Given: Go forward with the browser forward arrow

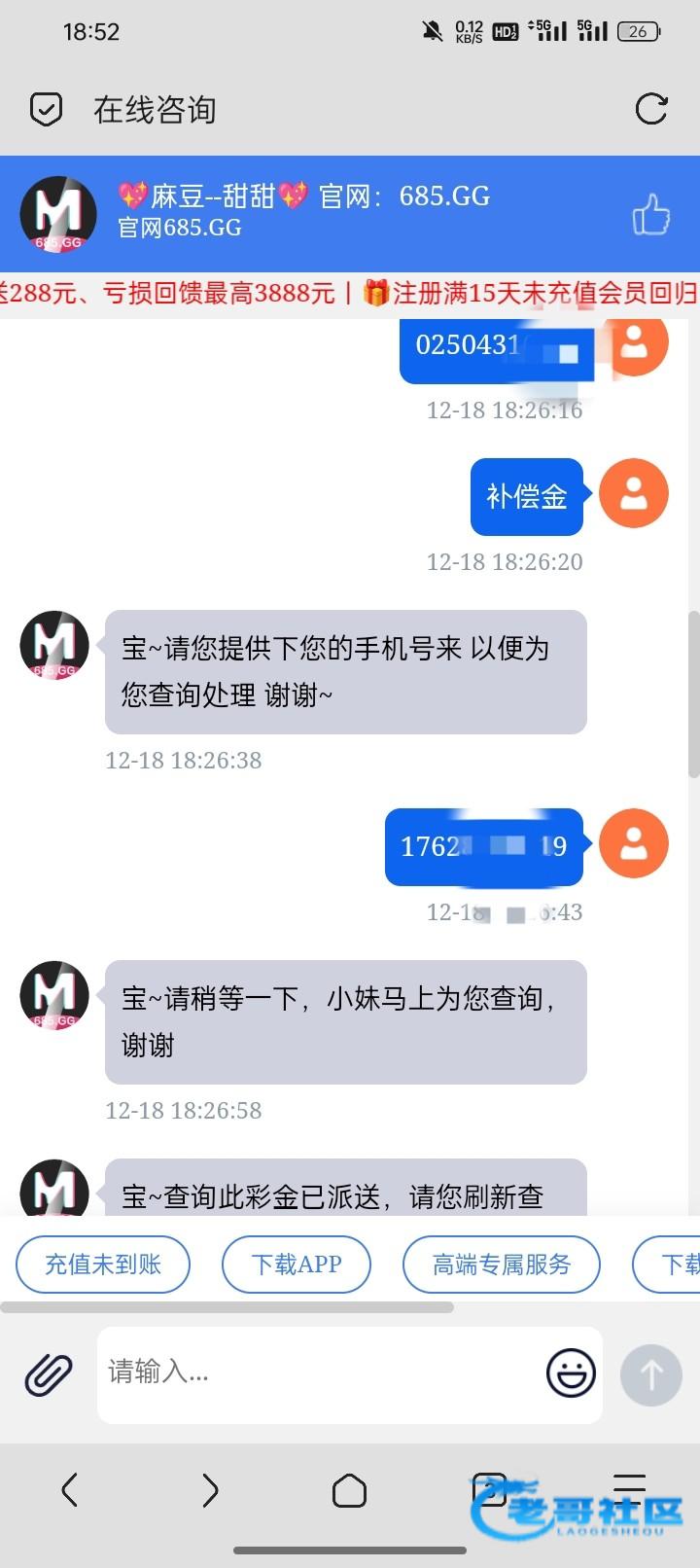Looking at the screenshot, I should tap(210, 1489).
